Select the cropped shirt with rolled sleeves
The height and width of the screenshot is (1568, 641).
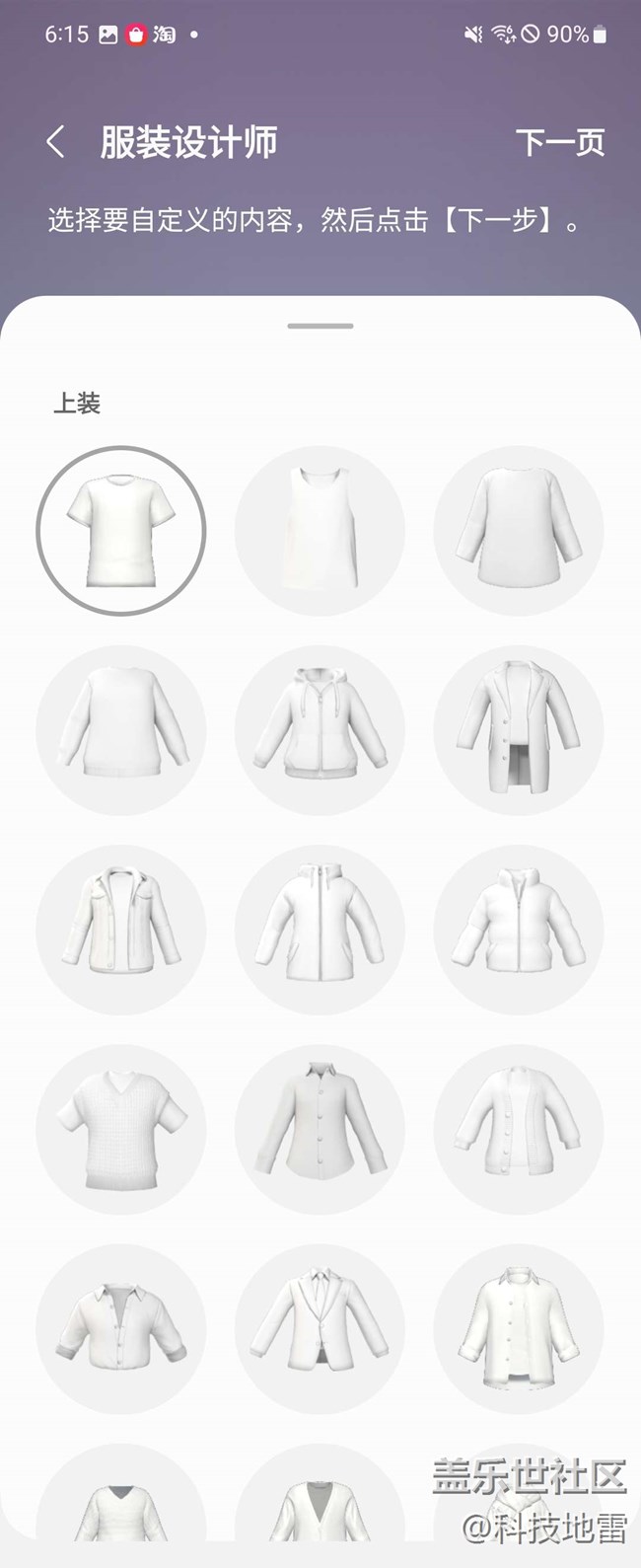coord(121,1328)
